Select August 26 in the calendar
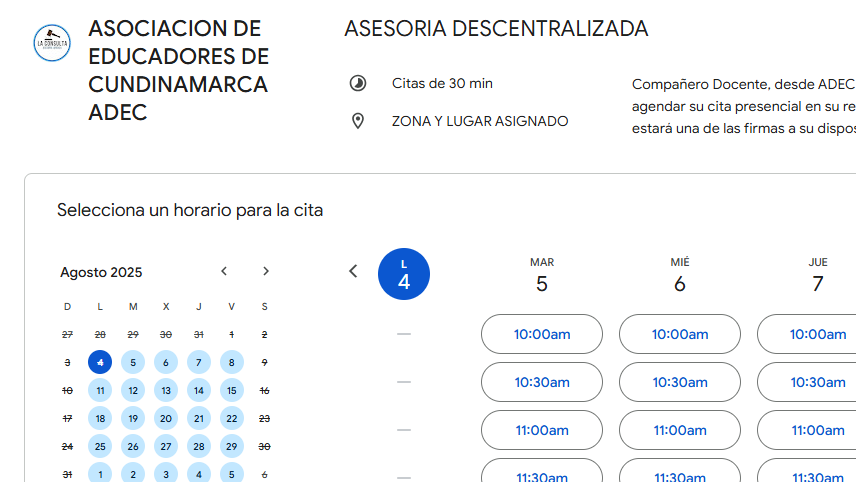The height and width of the screenshot is (482, 856). (133, 446)
